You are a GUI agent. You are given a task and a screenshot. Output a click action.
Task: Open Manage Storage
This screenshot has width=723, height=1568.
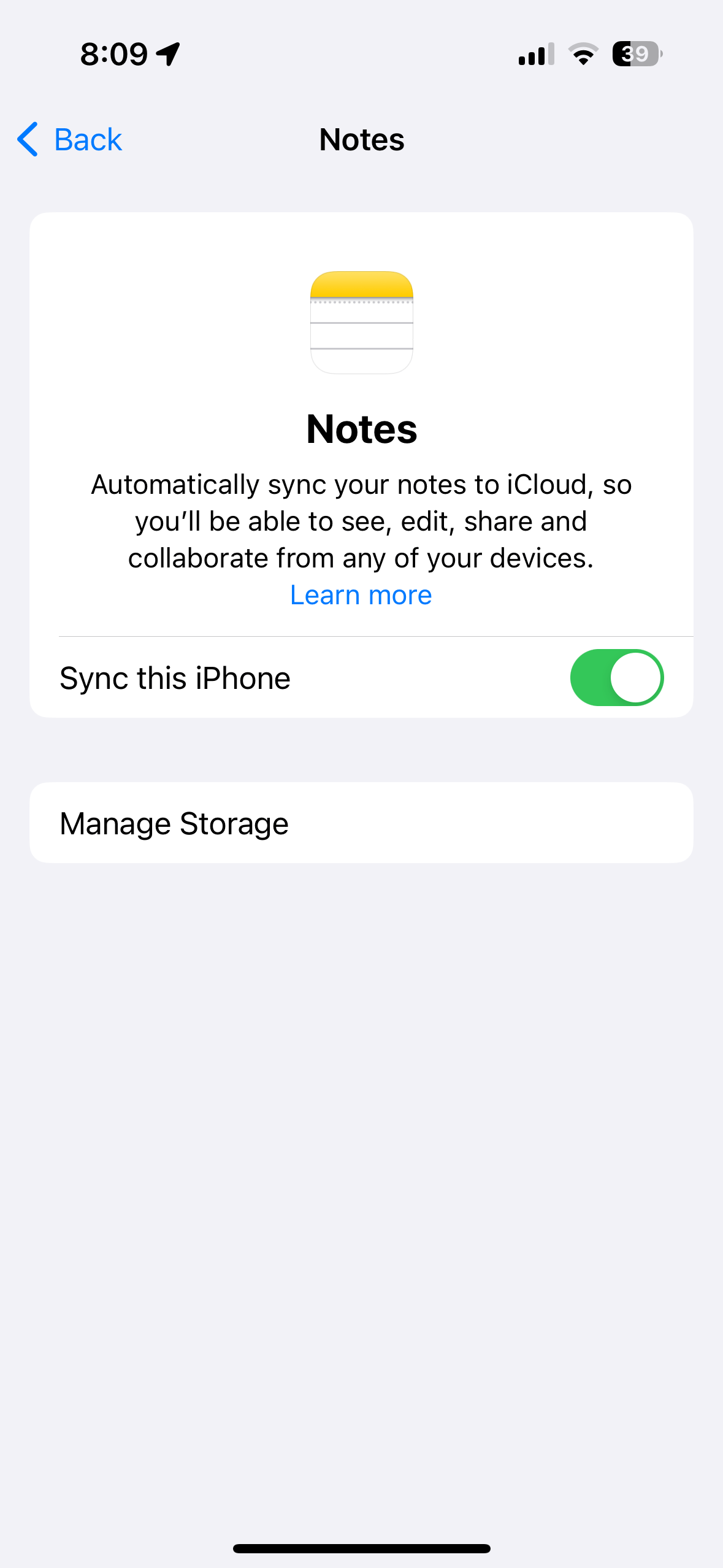click(361, 823)
